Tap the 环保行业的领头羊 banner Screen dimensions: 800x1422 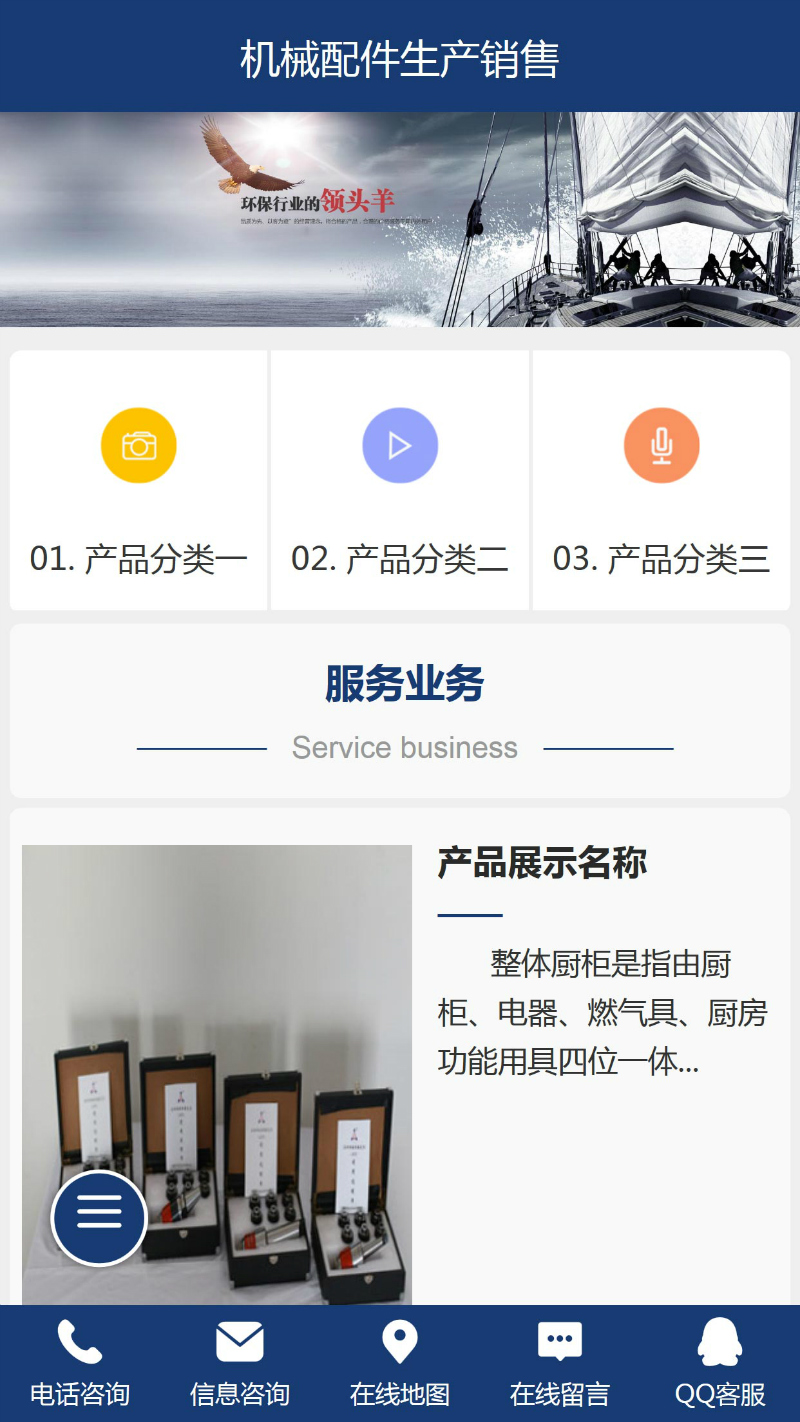coord(400,219)
